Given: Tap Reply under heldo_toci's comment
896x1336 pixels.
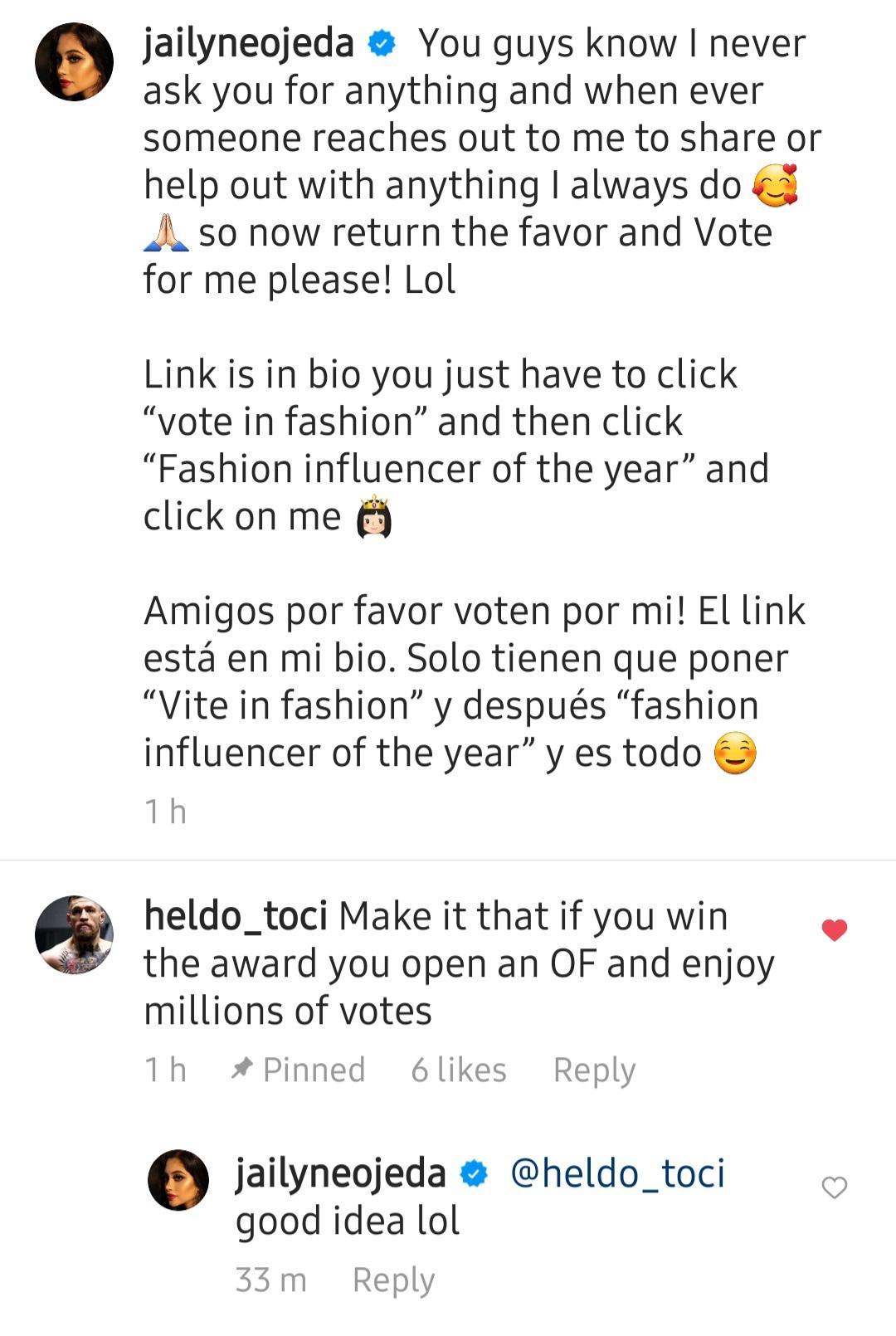Looking at the screenshot, I should (x=595, y=1070).
